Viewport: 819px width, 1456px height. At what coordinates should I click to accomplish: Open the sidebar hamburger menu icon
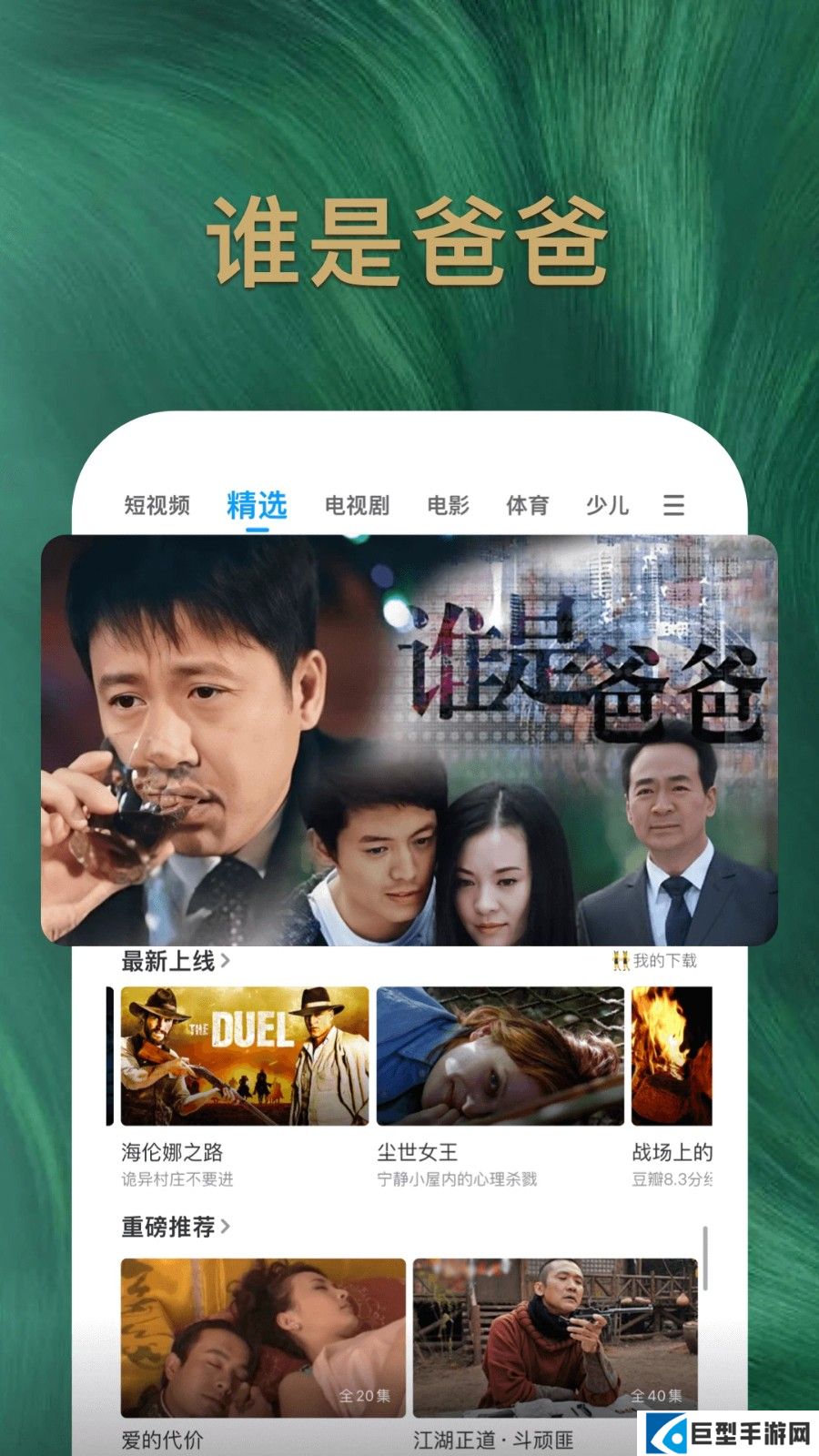[x=674, y=507]
